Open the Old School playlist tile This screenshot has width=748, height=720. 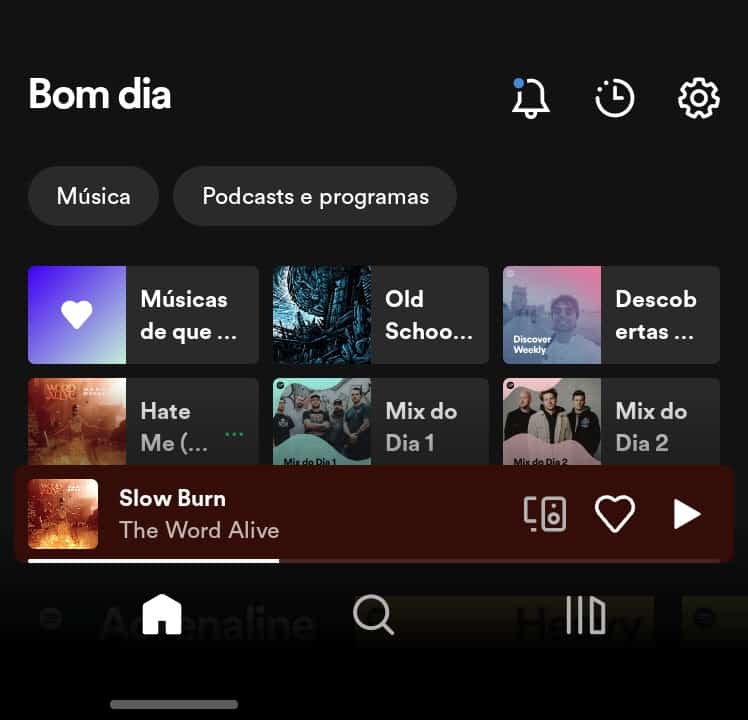[x=380, y=315]
